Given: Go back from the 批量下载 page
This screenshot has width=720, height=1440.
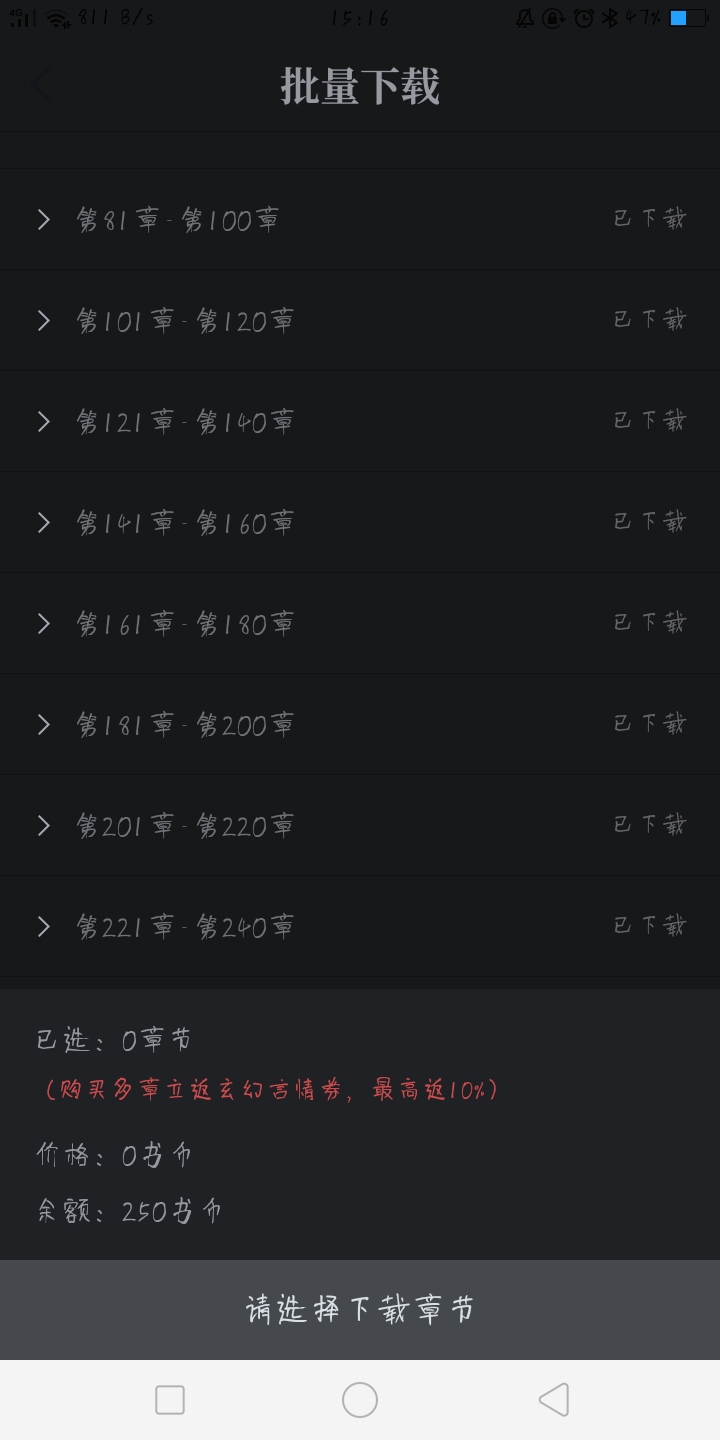Looking at the screenshot, I should [42, 86].
